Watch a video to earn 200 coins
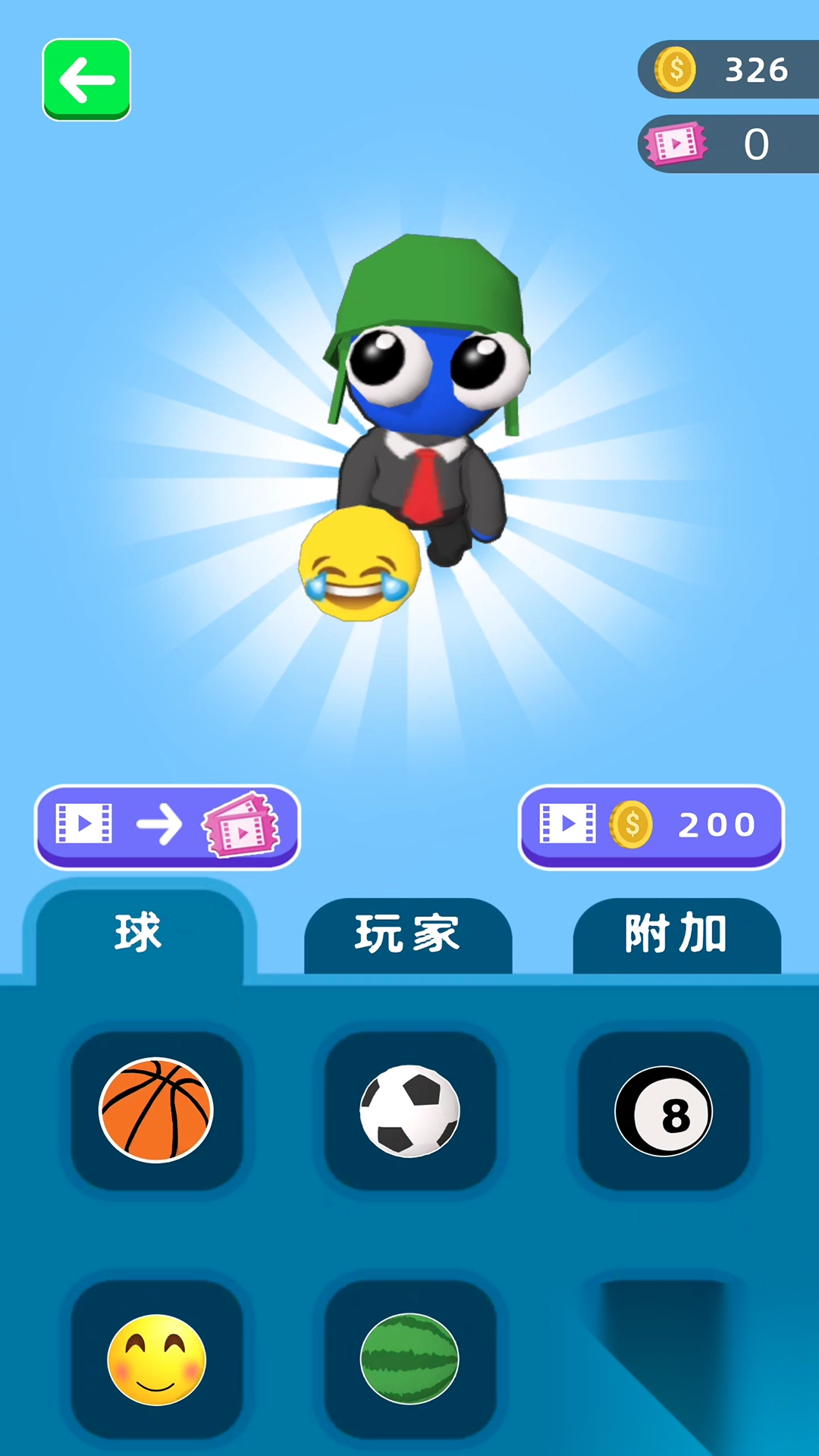This screenshot has height=1456, width=819. [651, 825]
